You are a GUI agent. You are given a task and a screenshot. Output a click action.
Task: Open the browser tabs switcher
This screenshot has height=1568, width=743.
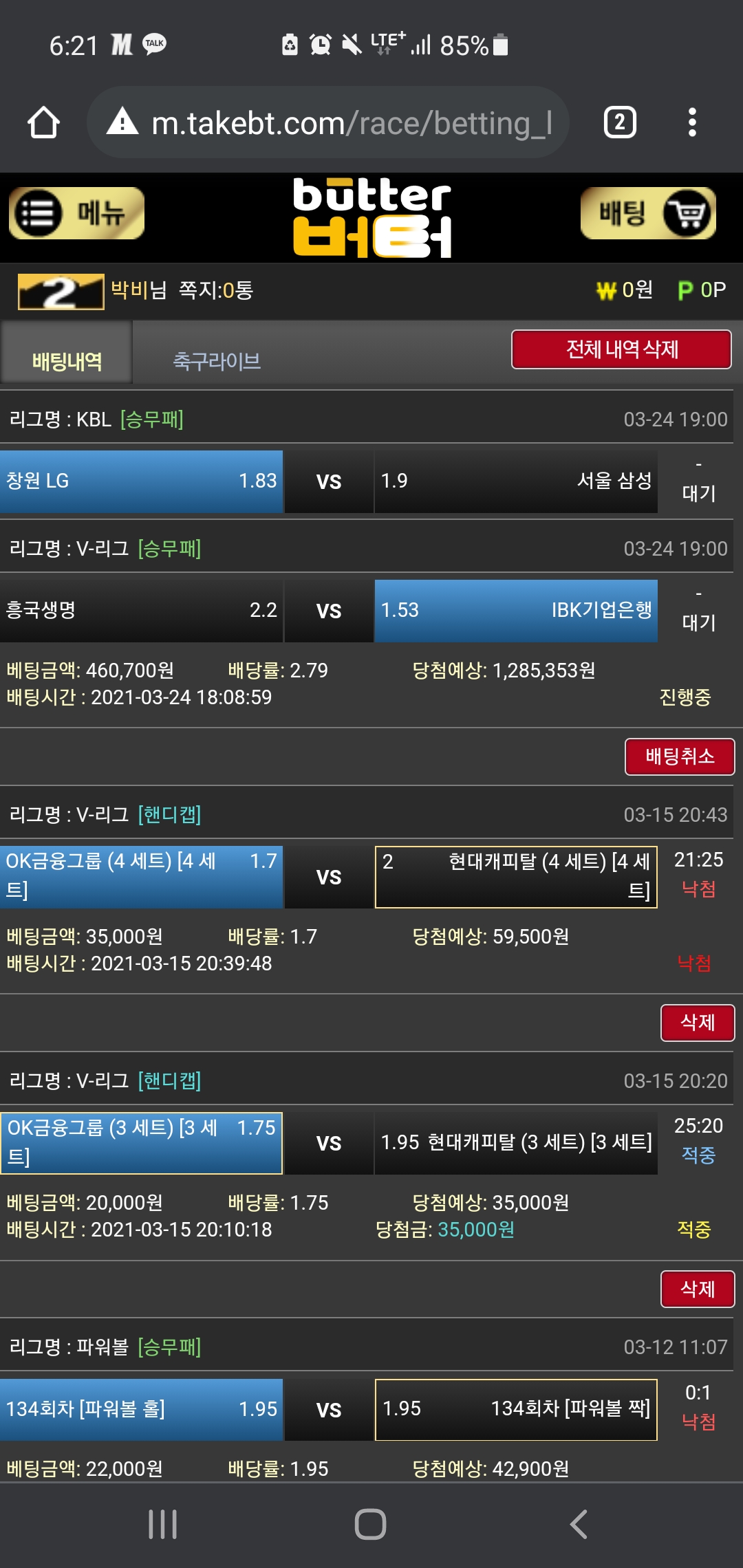(x=620, y=123)
